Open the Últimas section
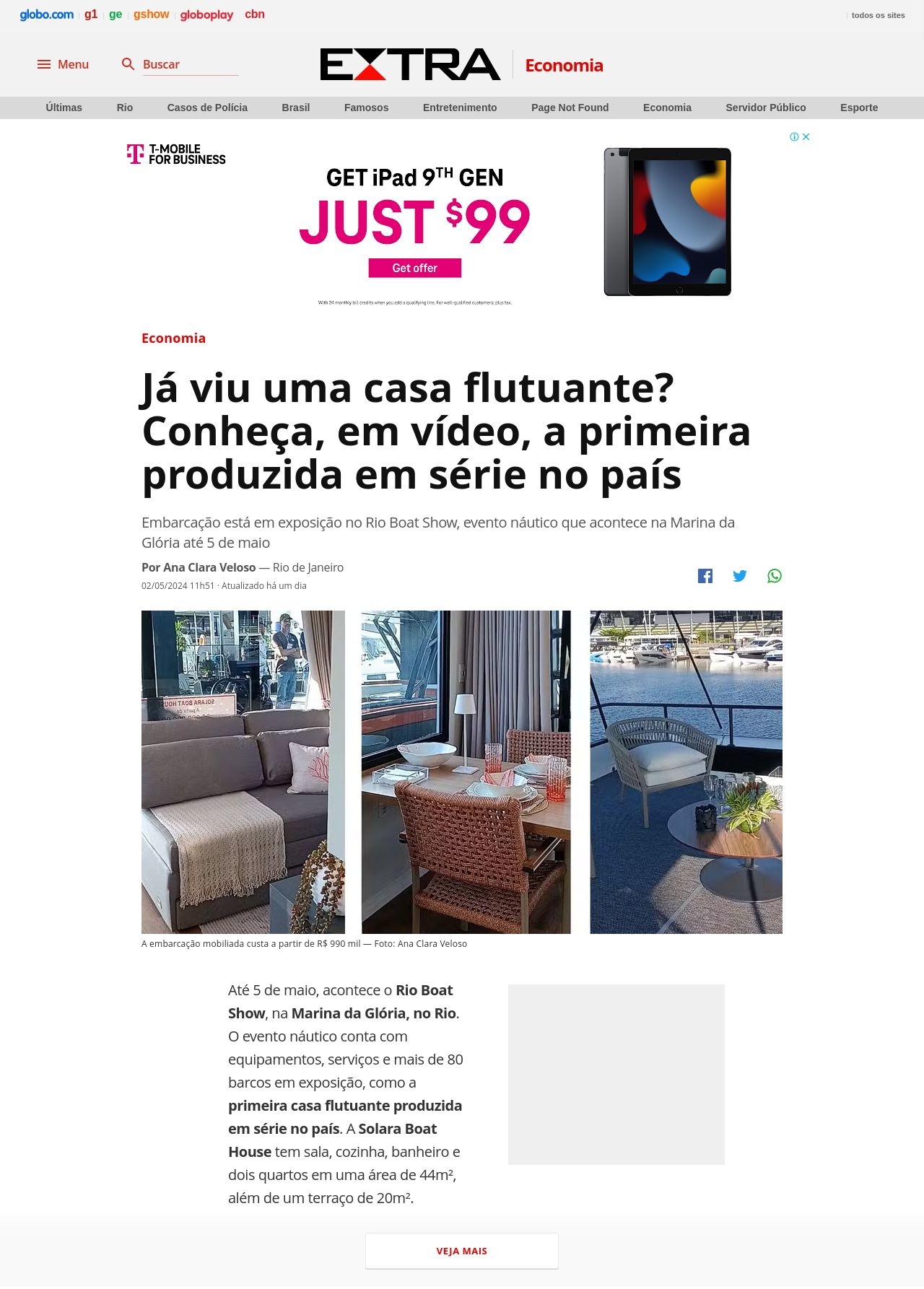The height and width of the screenshot is (1289, 924). coord(64,108)
